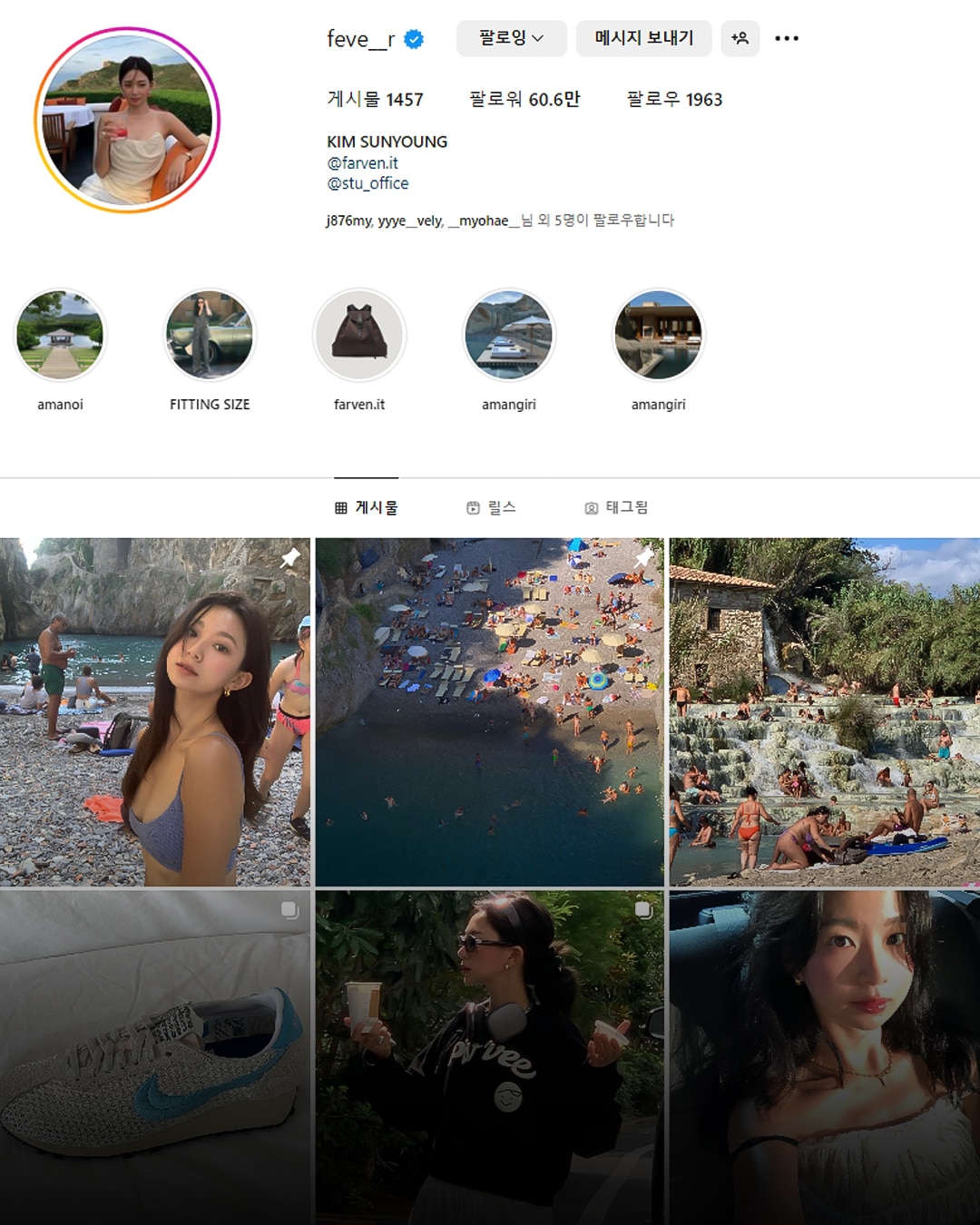Open the amanoi story highlight

point(60,336)
